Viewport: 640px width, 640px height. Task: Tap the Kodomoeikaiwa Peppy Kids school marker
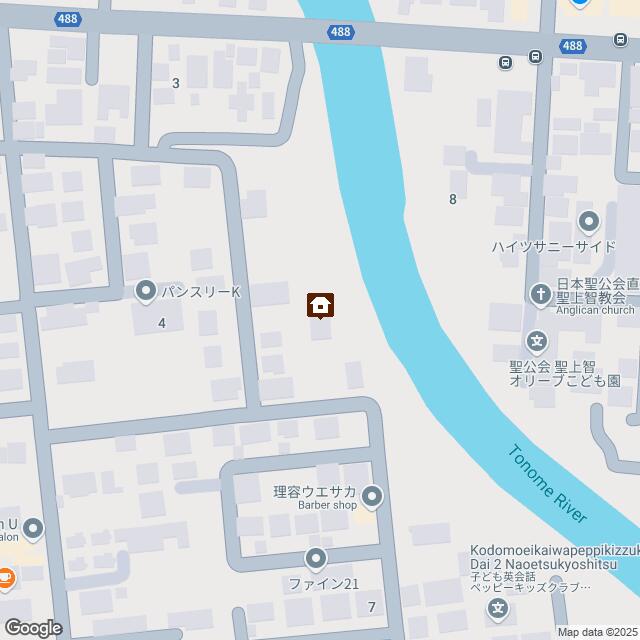click(499, 608)
